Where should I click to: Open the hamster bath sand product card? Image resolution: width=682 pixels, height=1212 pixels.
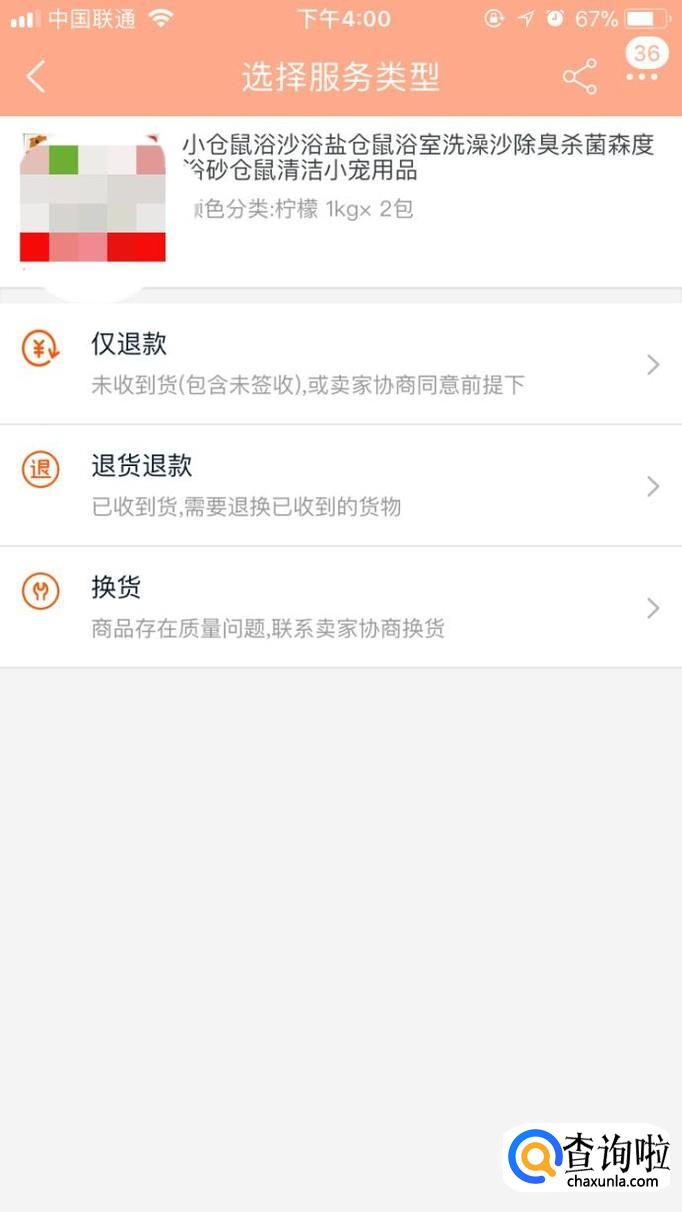tap(340, 200)
